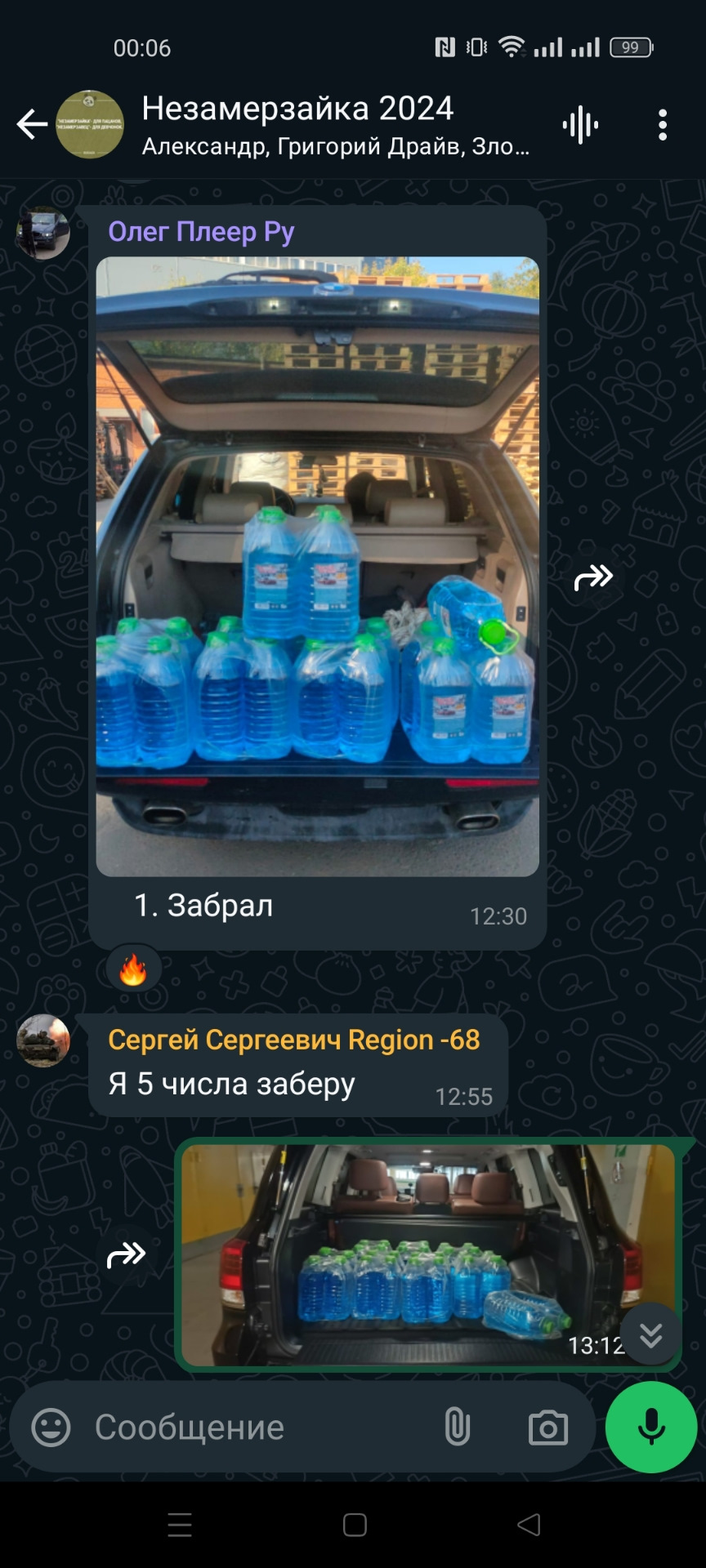The height and width of the screenshot is (1568, 706).
Task: Open the camera to take a photo
Action: (x=547, y=1428)
